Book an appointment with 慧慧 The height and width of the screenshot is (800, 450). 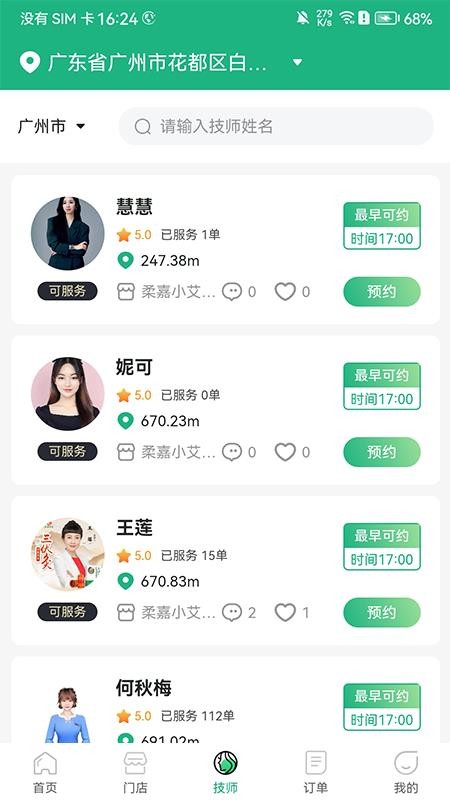click(x=382, y=292)
